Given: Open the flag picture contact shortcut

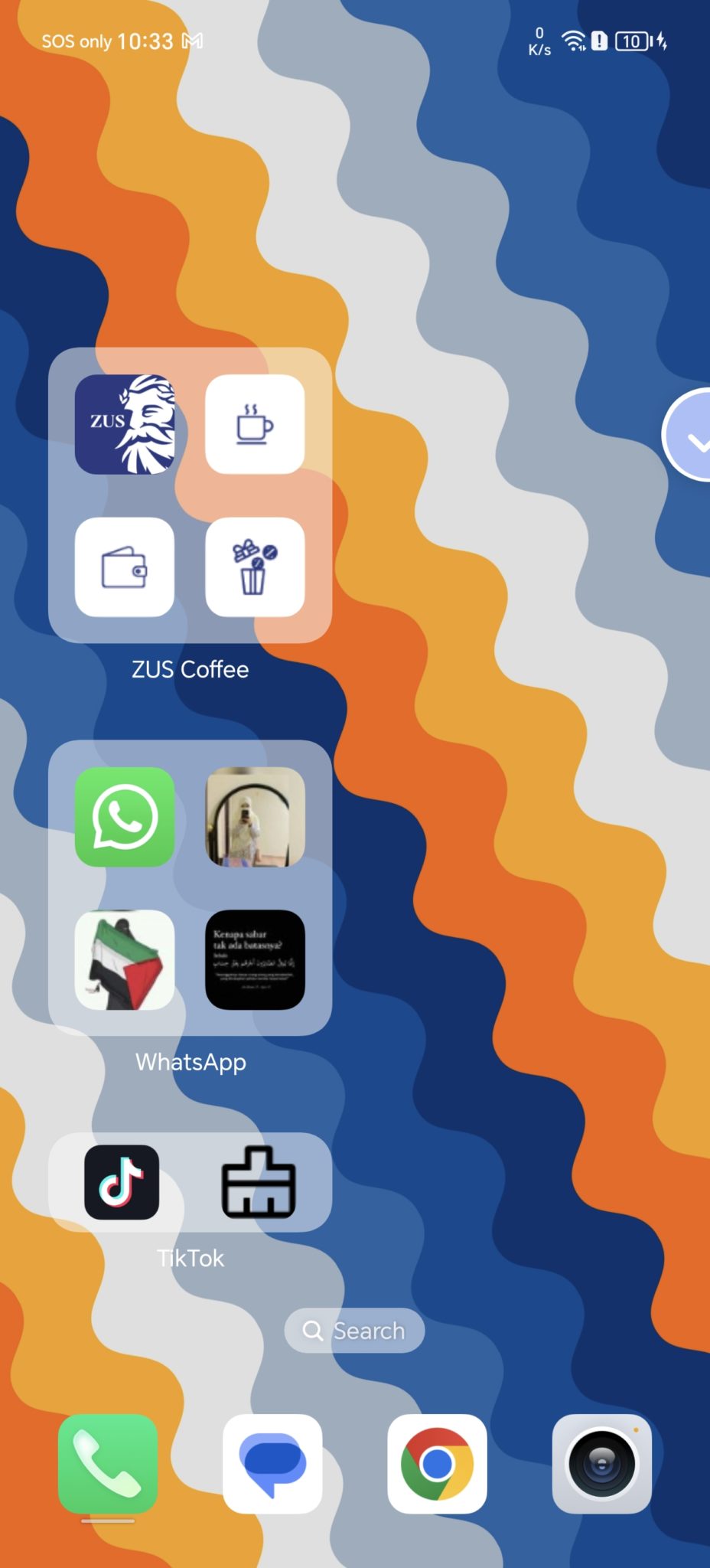Looking at the screenshot, I should pyautogui.click(x=125, y=959).
